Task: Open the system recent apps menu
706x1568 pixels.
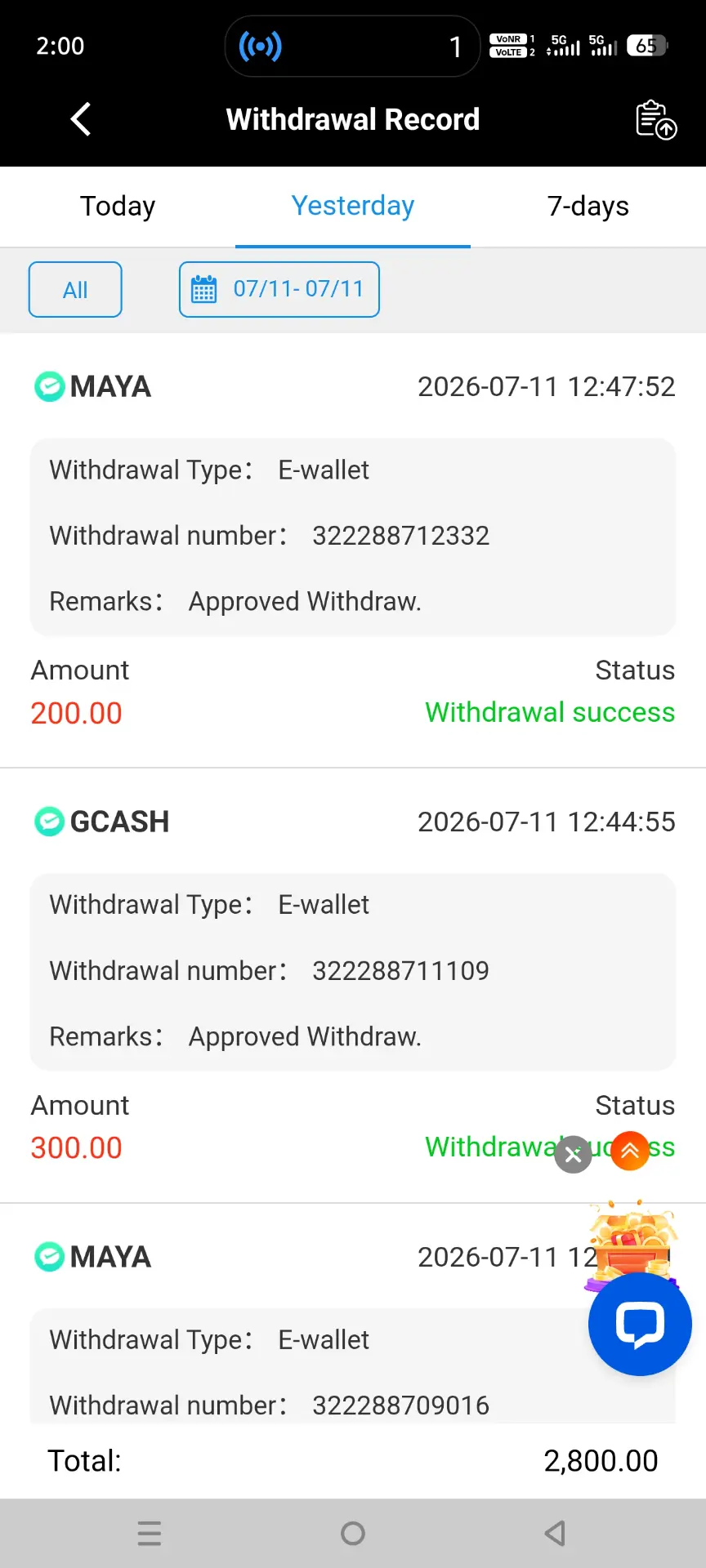Action: click(x=150, y=1534)
